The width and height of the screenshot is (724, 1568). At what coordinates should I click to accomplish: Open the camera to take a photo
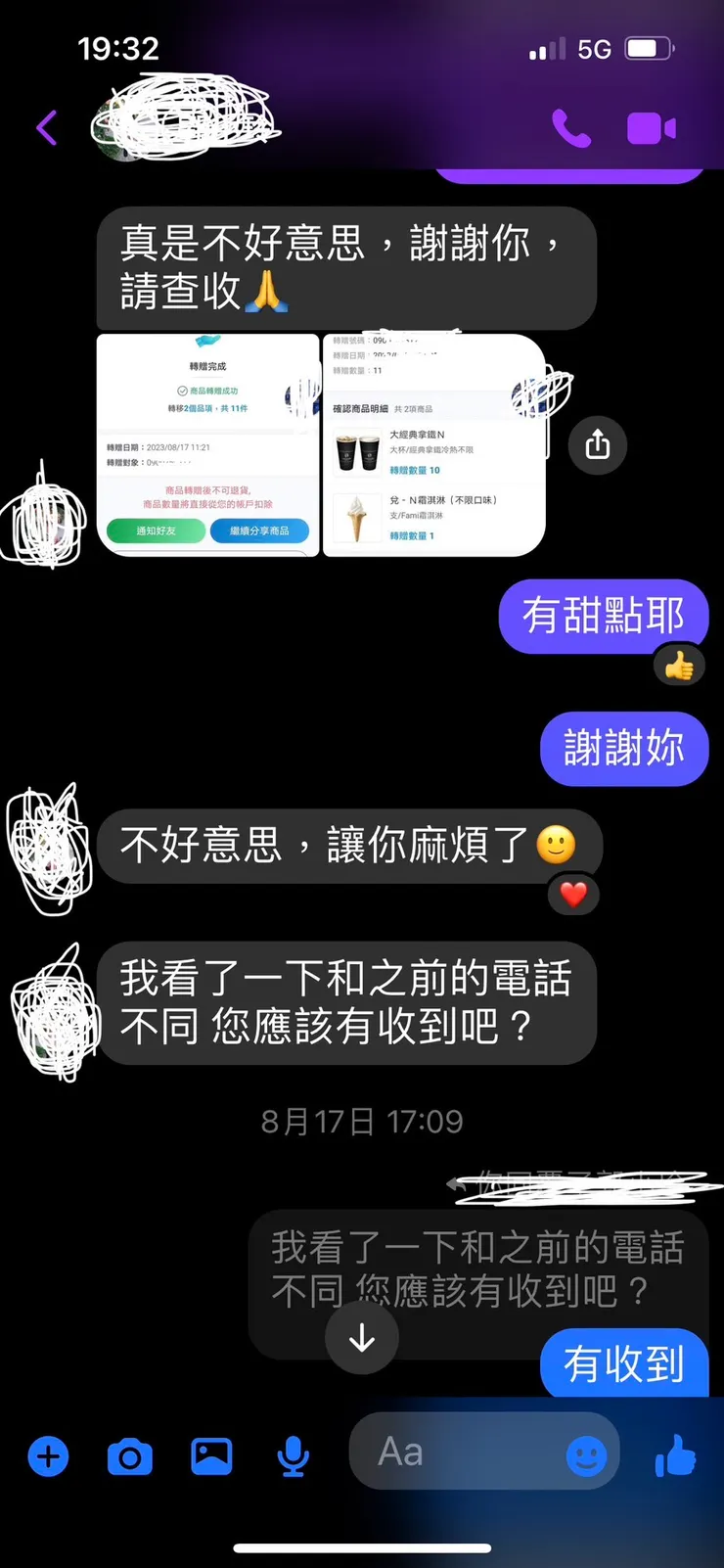coord(130,1457)
